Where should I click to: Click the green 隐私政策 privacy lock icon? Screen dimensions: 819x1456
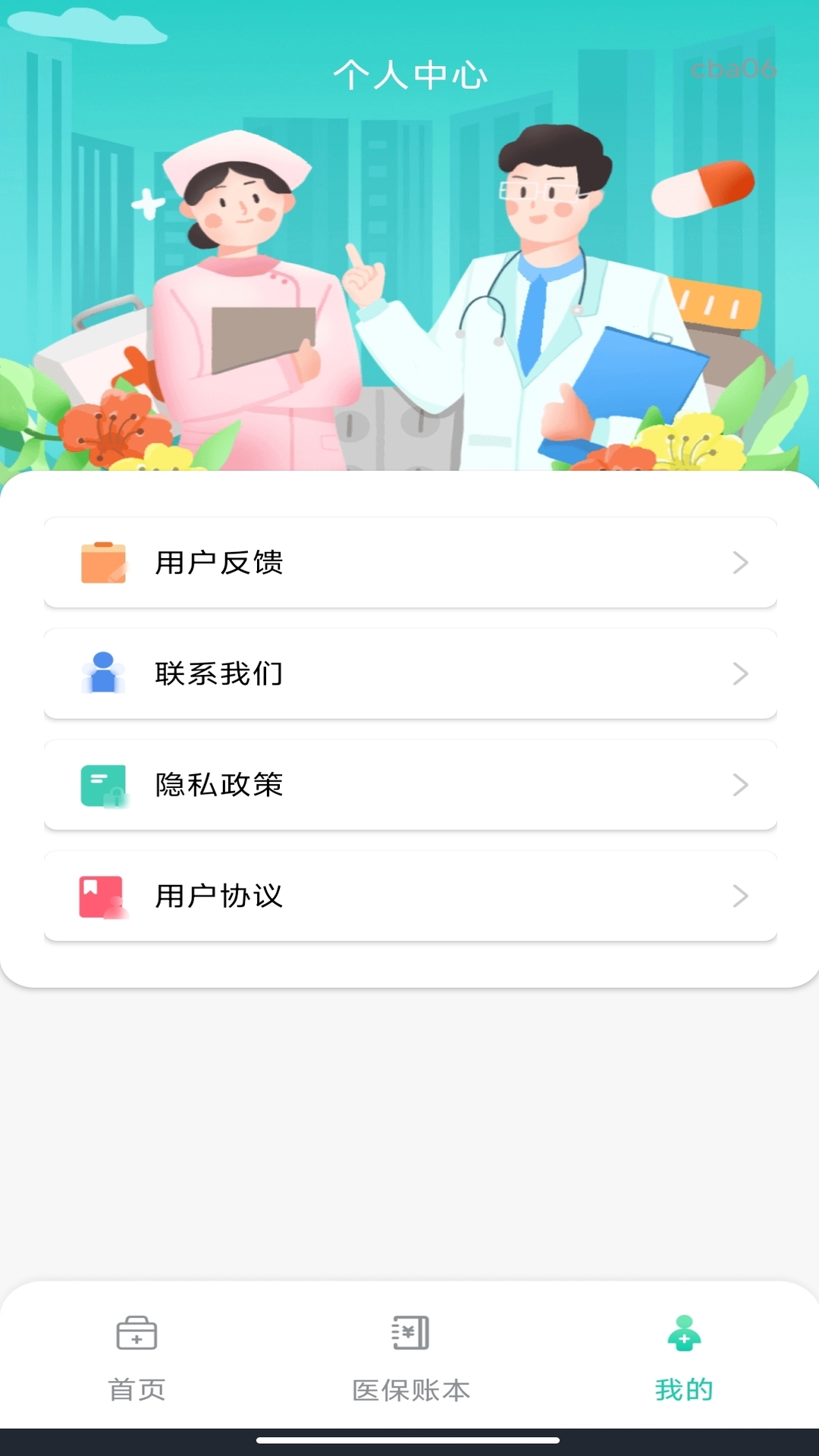[104, 785]
